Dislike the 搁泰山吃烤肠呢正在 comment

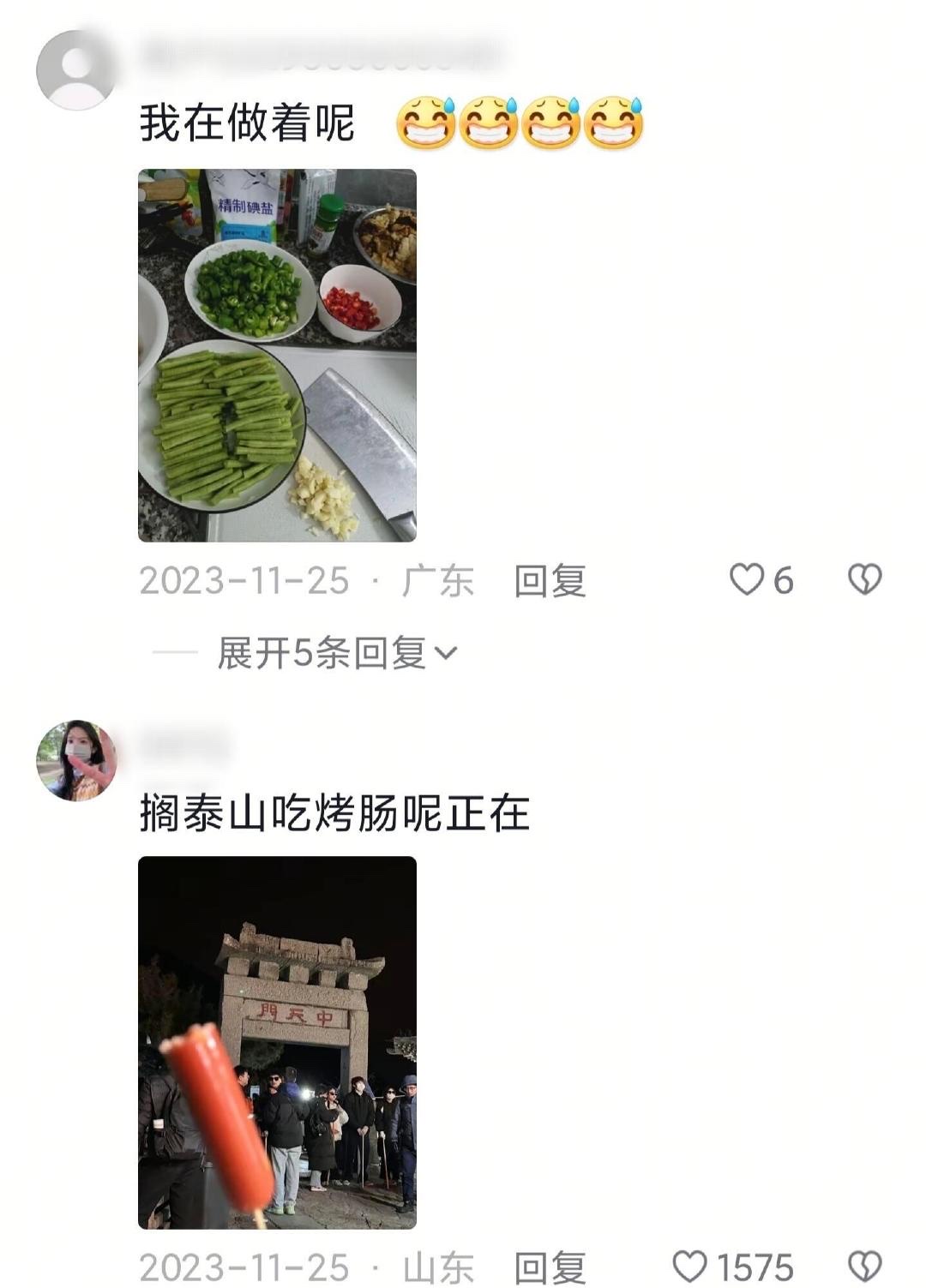[x=864, y=1267]
